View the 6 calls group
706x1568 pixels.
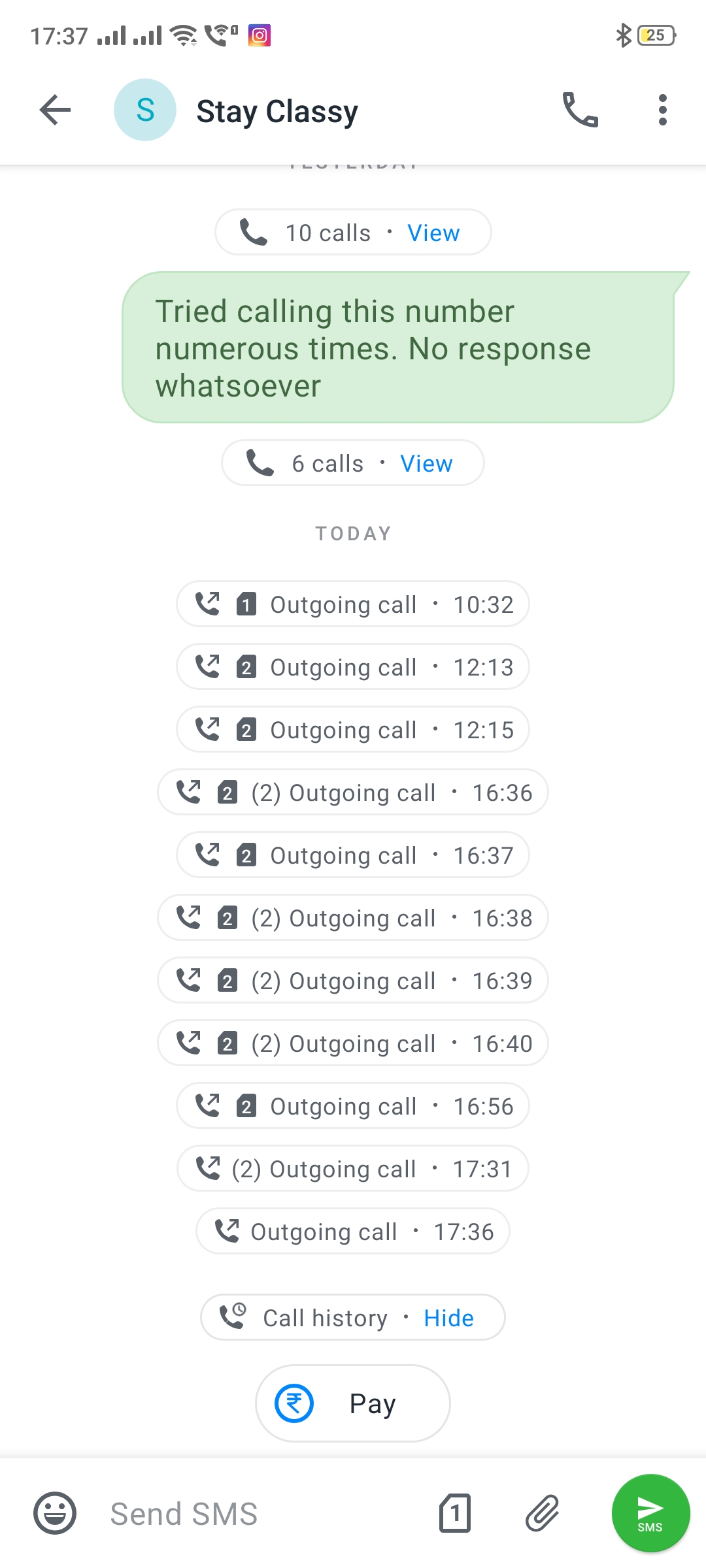coord(426,463)
